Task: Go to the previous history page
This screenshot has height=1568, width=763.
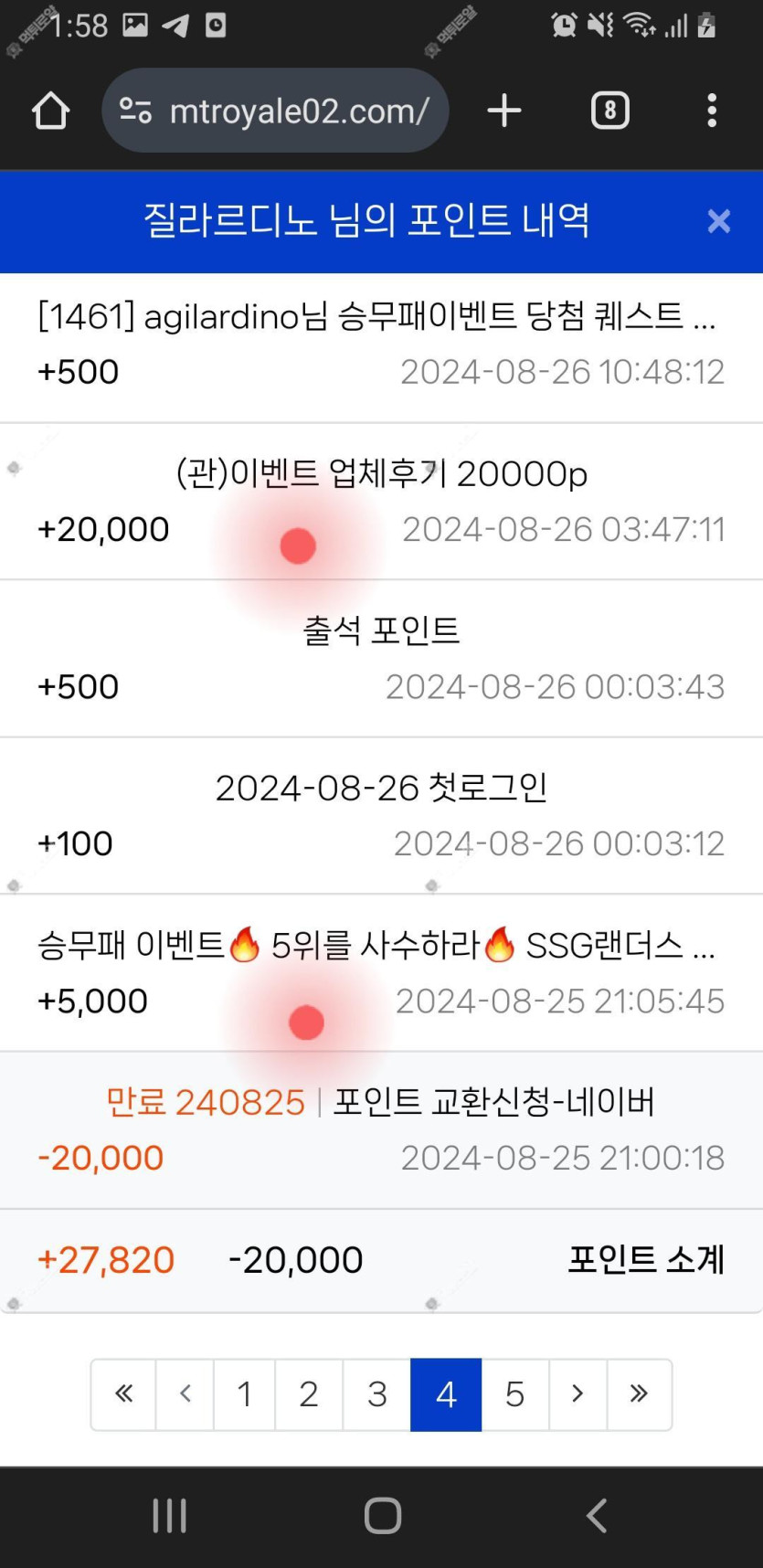Action: pos(185,1394)
